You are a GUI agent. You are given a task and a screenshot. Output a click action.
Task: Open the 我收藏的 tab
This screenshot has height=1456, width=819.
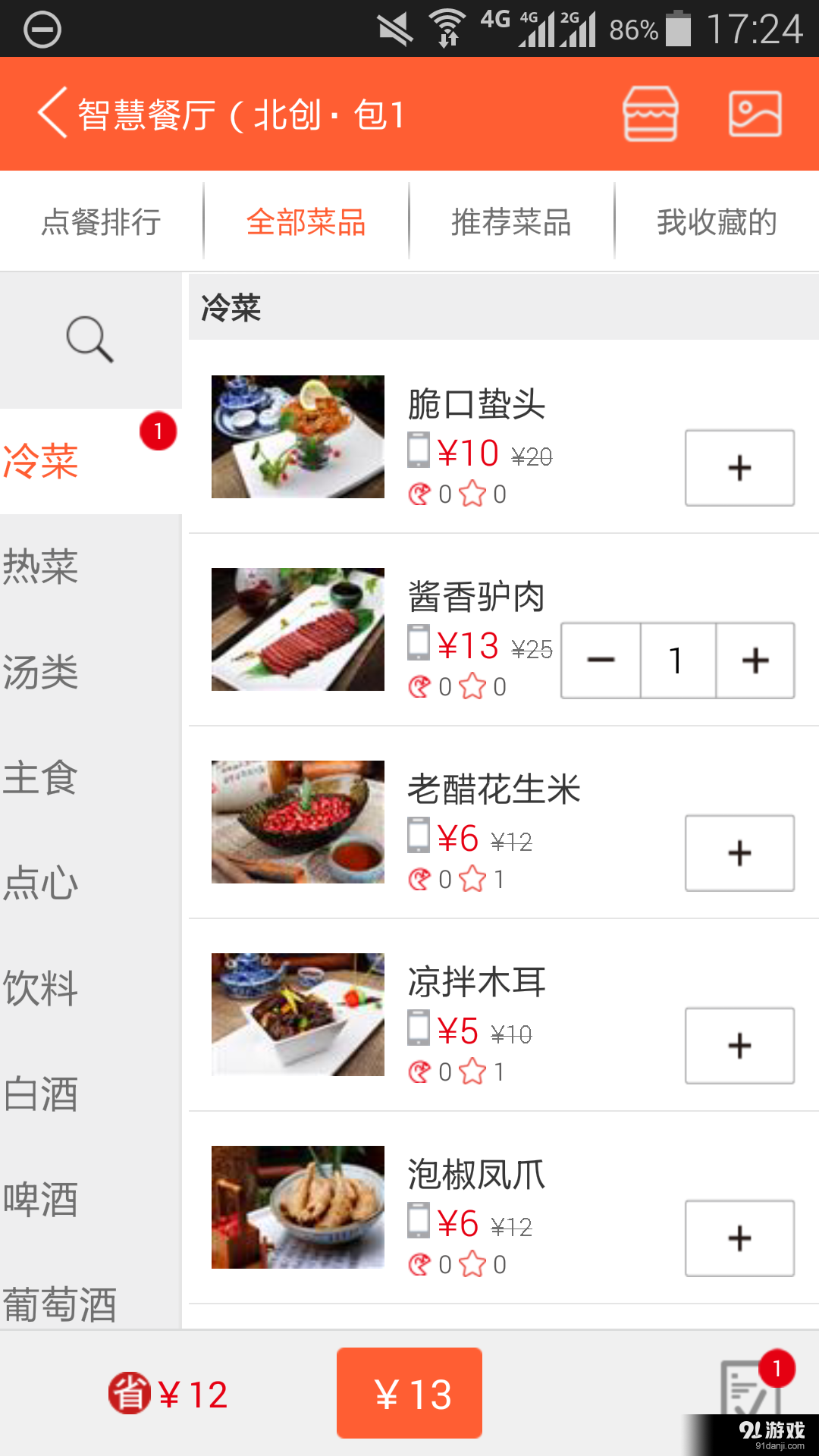[717, 221]
